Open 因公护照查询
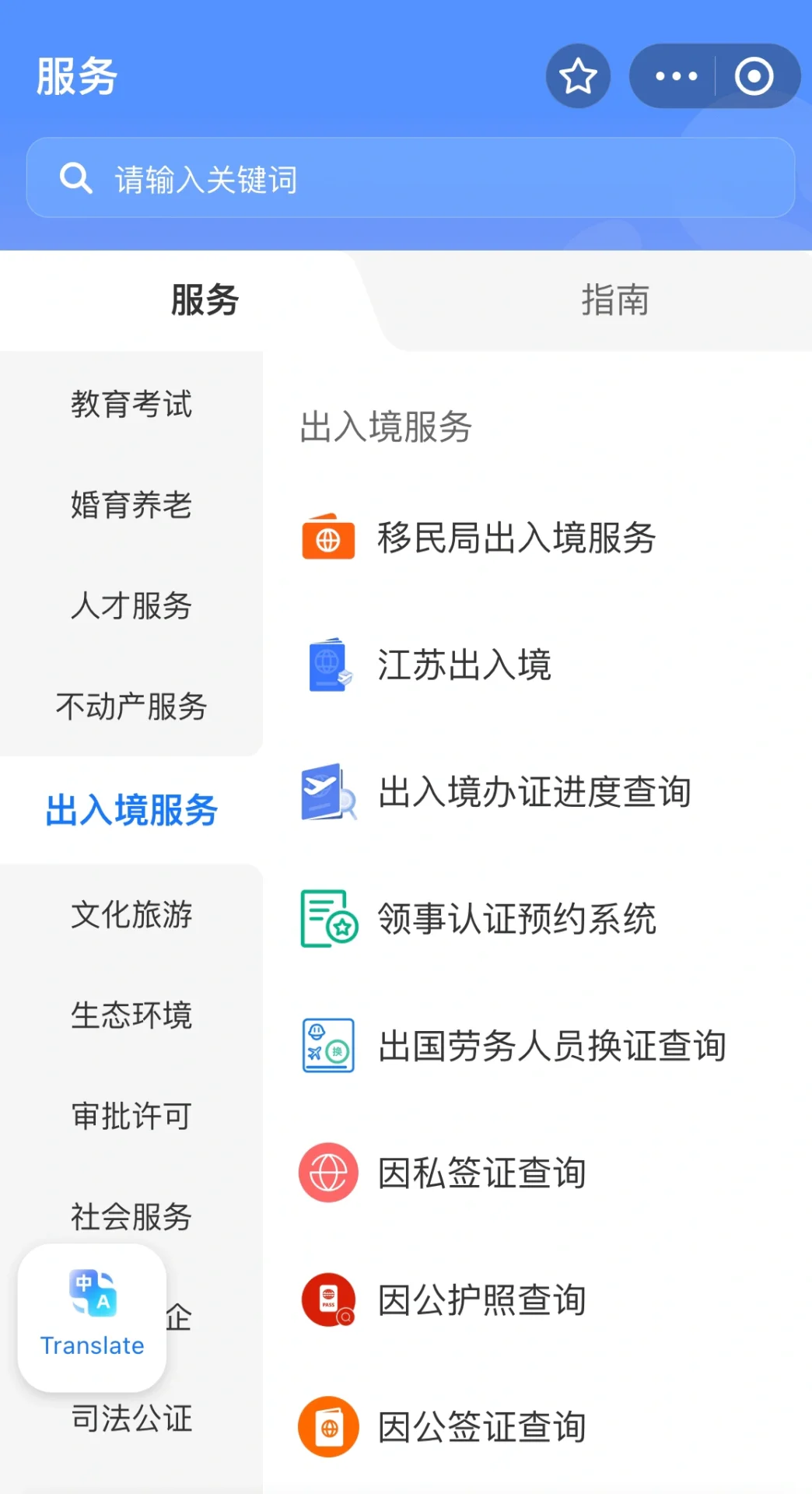The width and height of the screenshot is (812, 1494). coord(481,1299)
